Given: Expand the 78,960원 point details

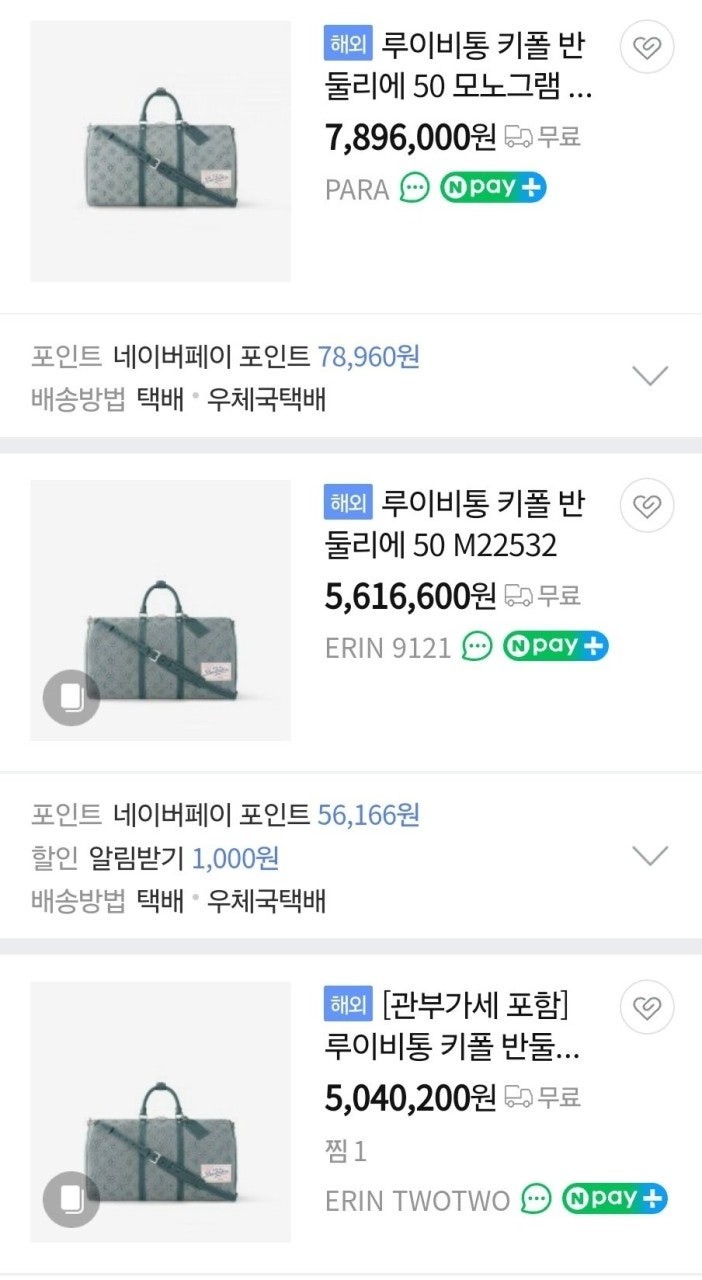Looking at the screenshot, I should tap(651, 376).
